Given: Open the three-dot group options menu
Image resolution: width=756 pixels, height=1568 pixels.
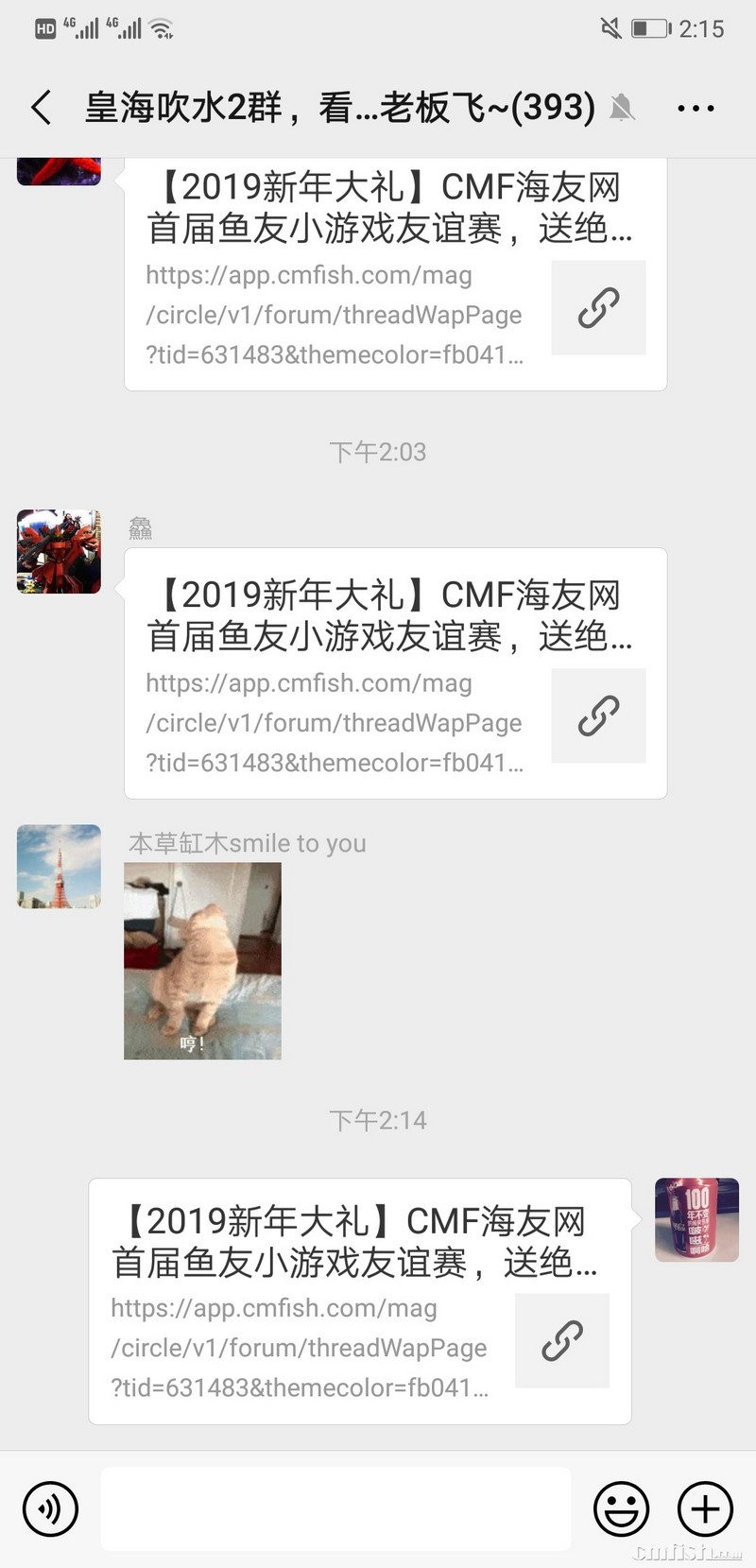Looking at the screenshot, I should click(x=695, y=108).
